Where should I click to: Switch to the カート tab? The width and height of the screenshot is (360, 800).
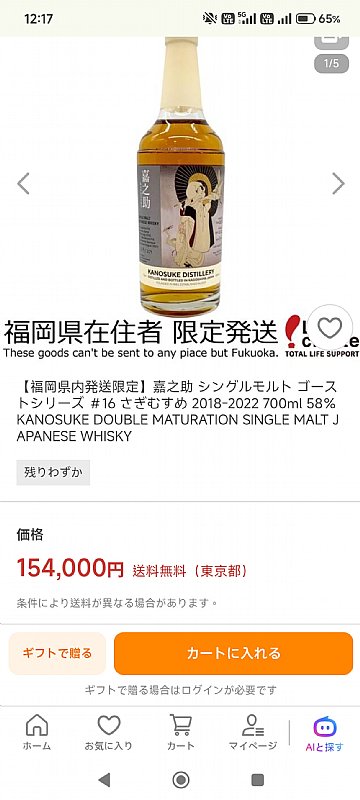[x=181, y=733]
